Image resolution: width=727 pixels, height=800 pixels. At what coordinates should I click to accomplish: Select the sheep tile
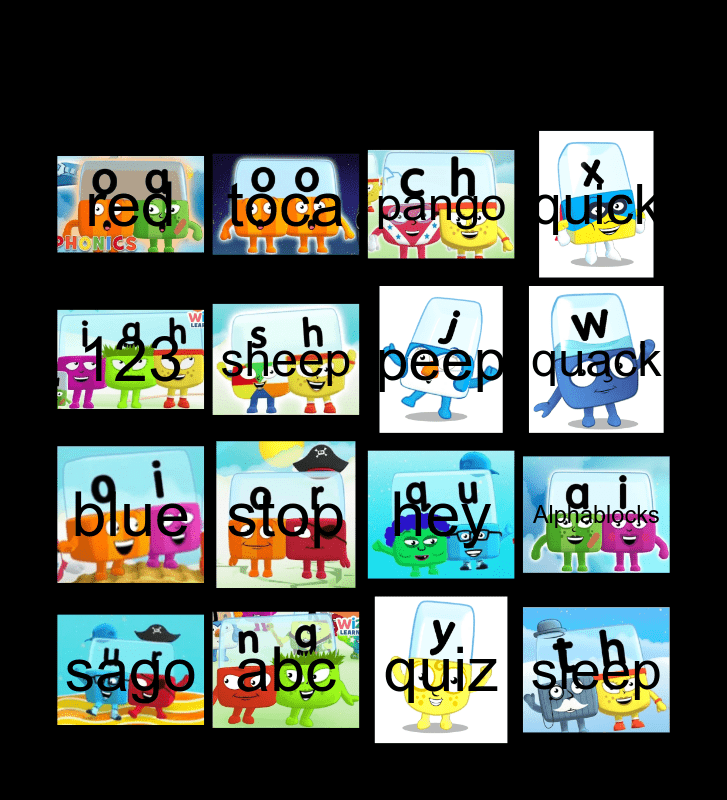click(286, 359)
